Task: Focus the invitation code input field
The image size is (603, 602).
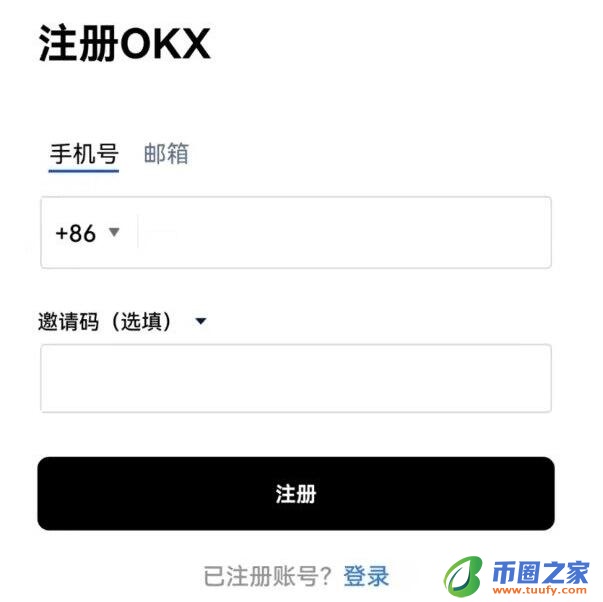Action: point(295,378)
